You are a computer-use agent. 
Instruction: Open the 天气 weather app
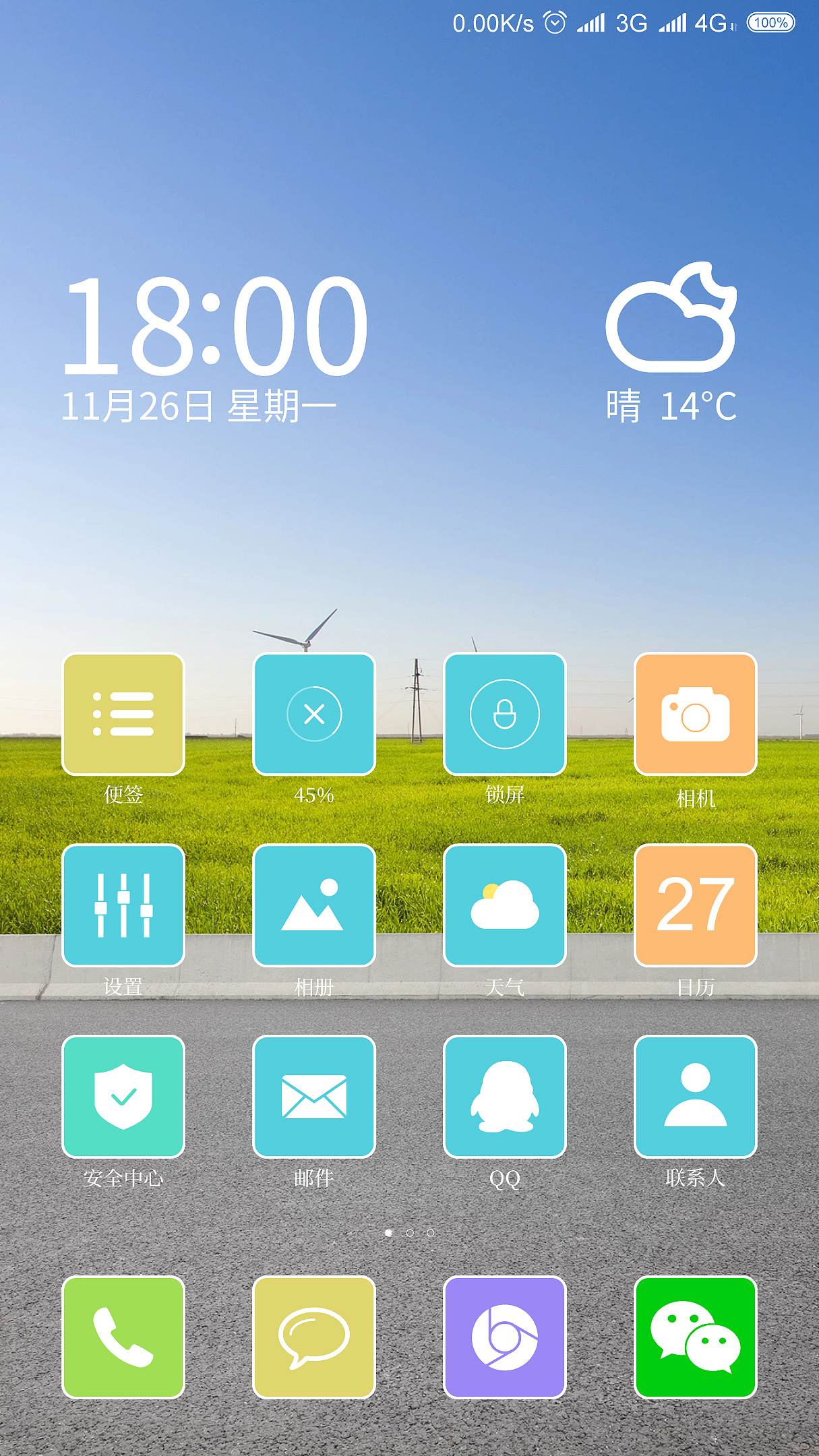pyautogui.click(x=505, y=905)
